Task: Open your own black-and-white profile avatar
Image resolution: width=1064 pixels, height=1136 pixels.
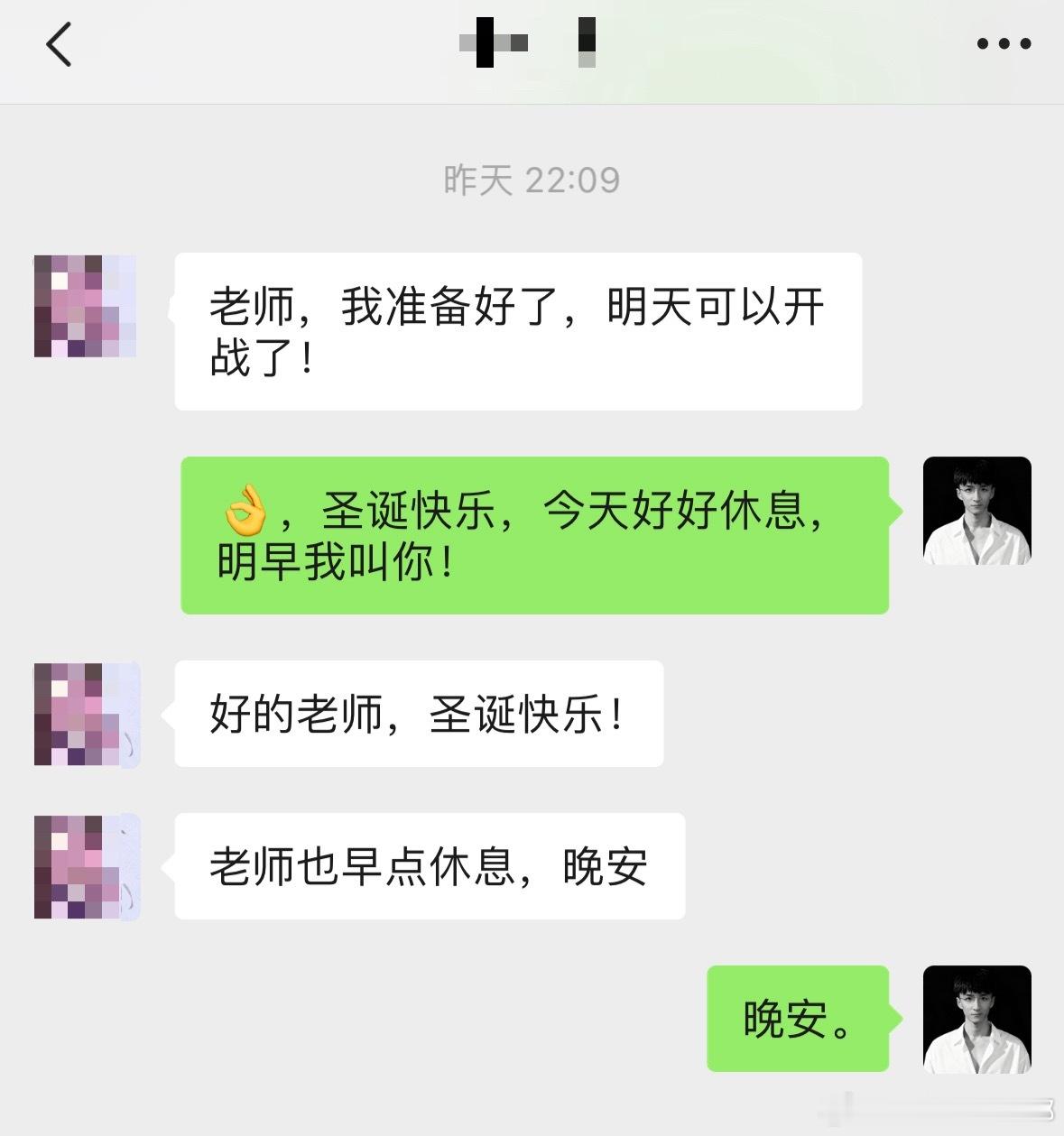Action: click(x=976, y=511)
